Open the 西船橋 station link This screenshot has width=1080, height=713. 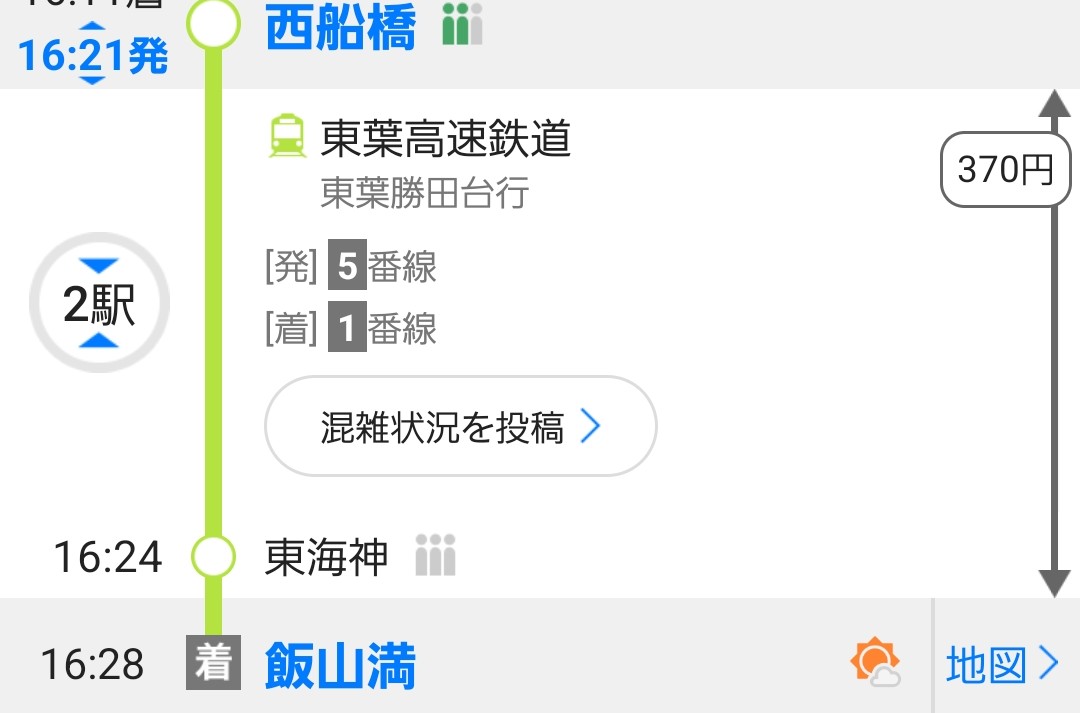coord(340,30)
